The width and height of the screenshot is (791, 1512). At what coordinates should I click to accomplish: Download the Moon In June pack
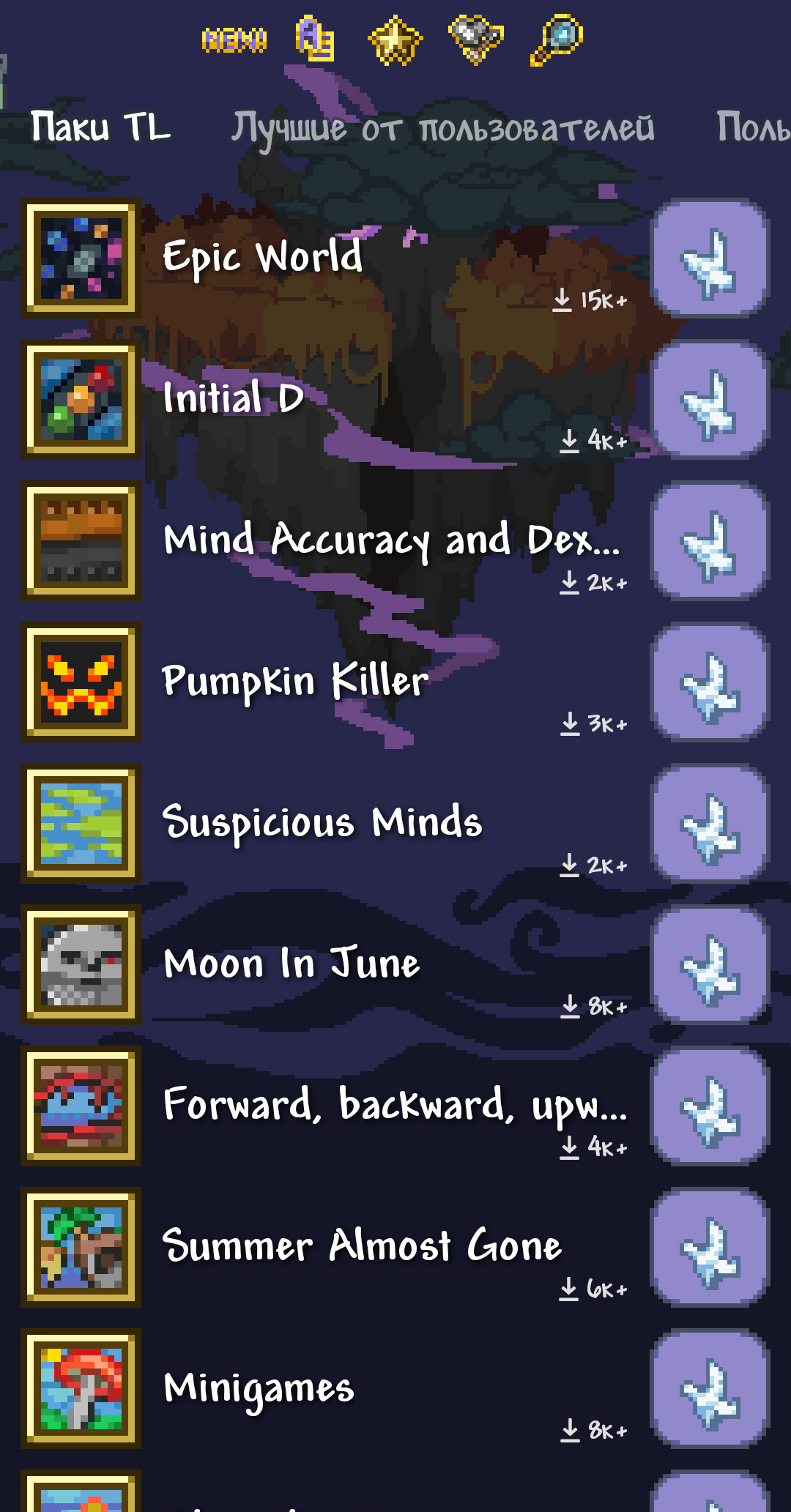[709, 965]
